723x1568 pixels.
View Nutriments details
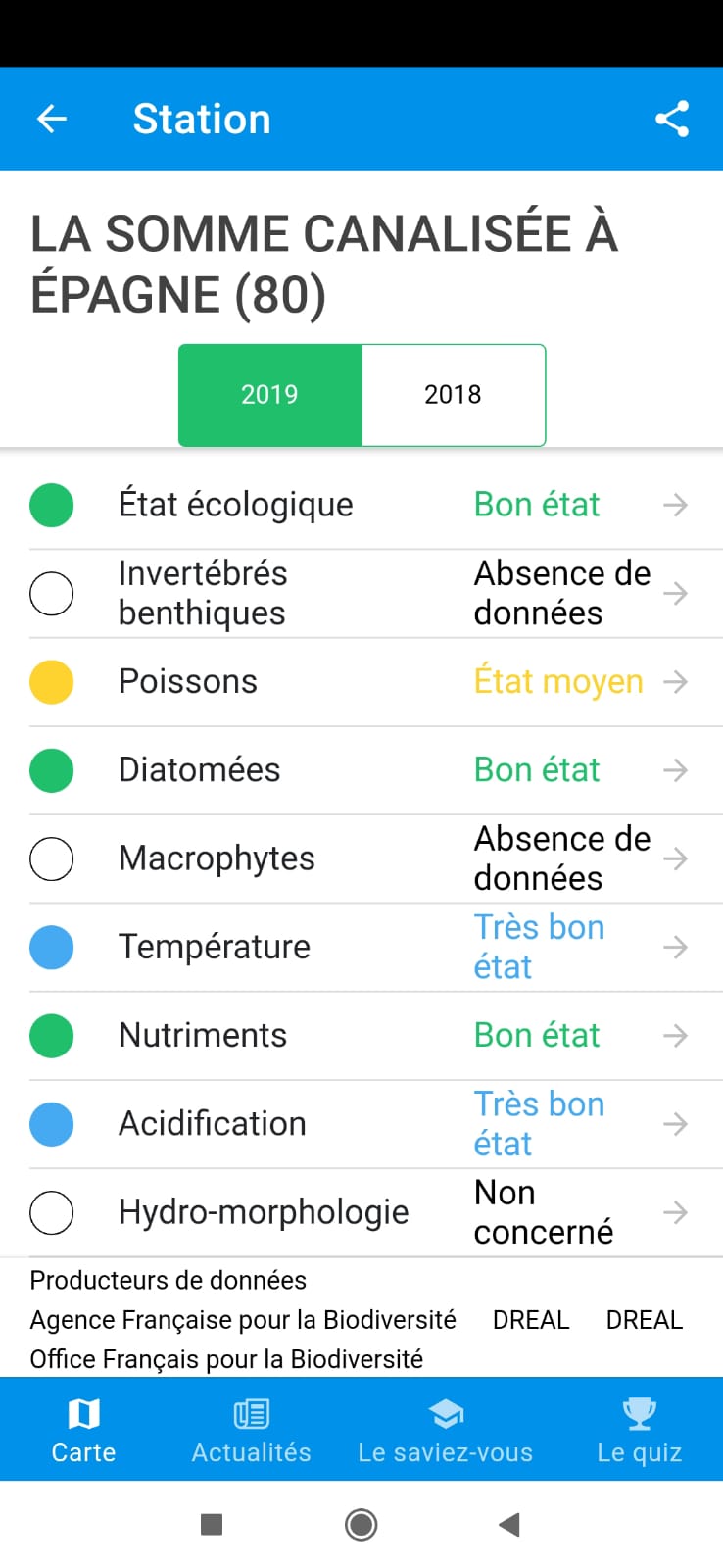tap(361, 1036)
